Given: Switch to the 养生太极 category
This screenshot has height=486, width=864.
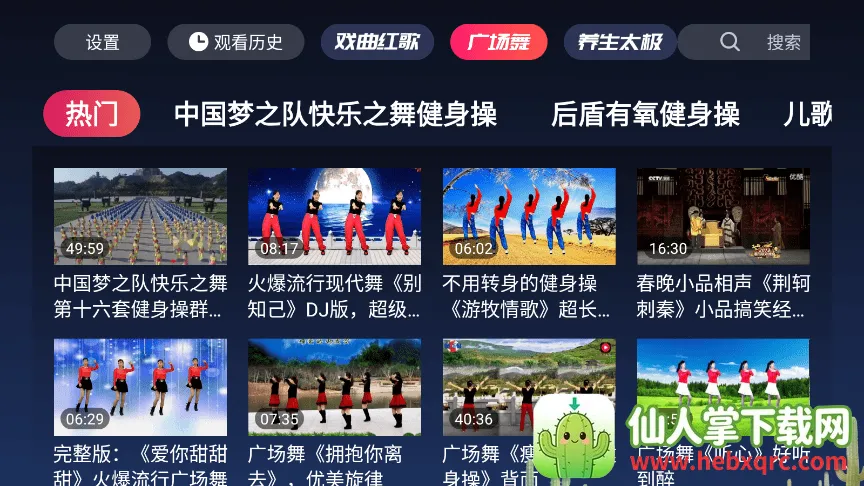Looking at the screenshot, I should pyautogui.click(x=620, y=42).
